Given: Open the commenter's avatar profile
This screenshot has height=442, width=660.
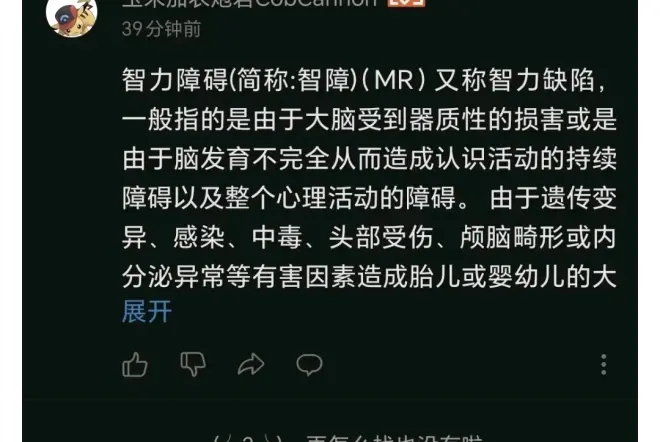Looking at the screenshot, I should (x=71, y=14).
